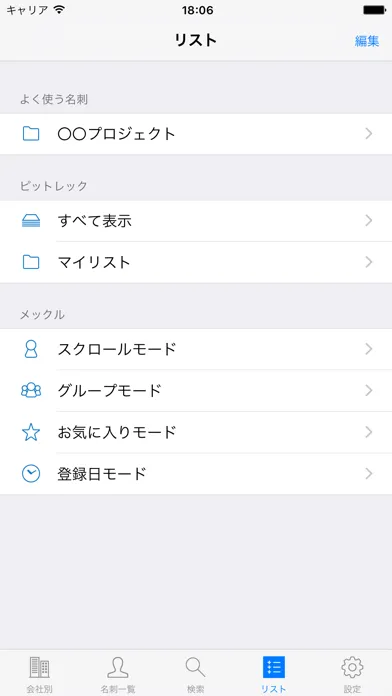The image size is (392, 696).
Task: Go to the 検索 tab
Action: tap(196, 674)
